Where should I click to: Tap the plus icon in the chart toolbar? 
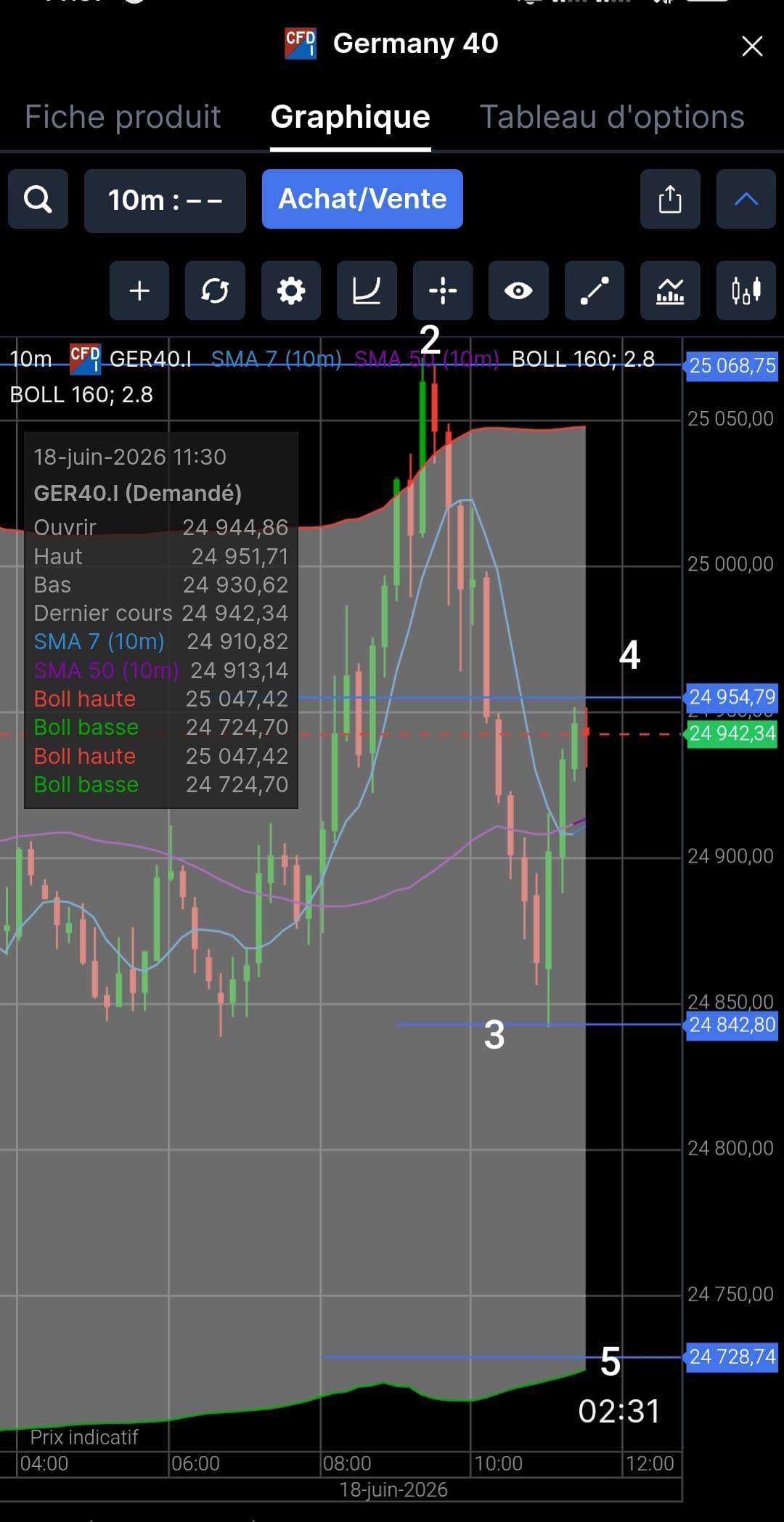139,290
